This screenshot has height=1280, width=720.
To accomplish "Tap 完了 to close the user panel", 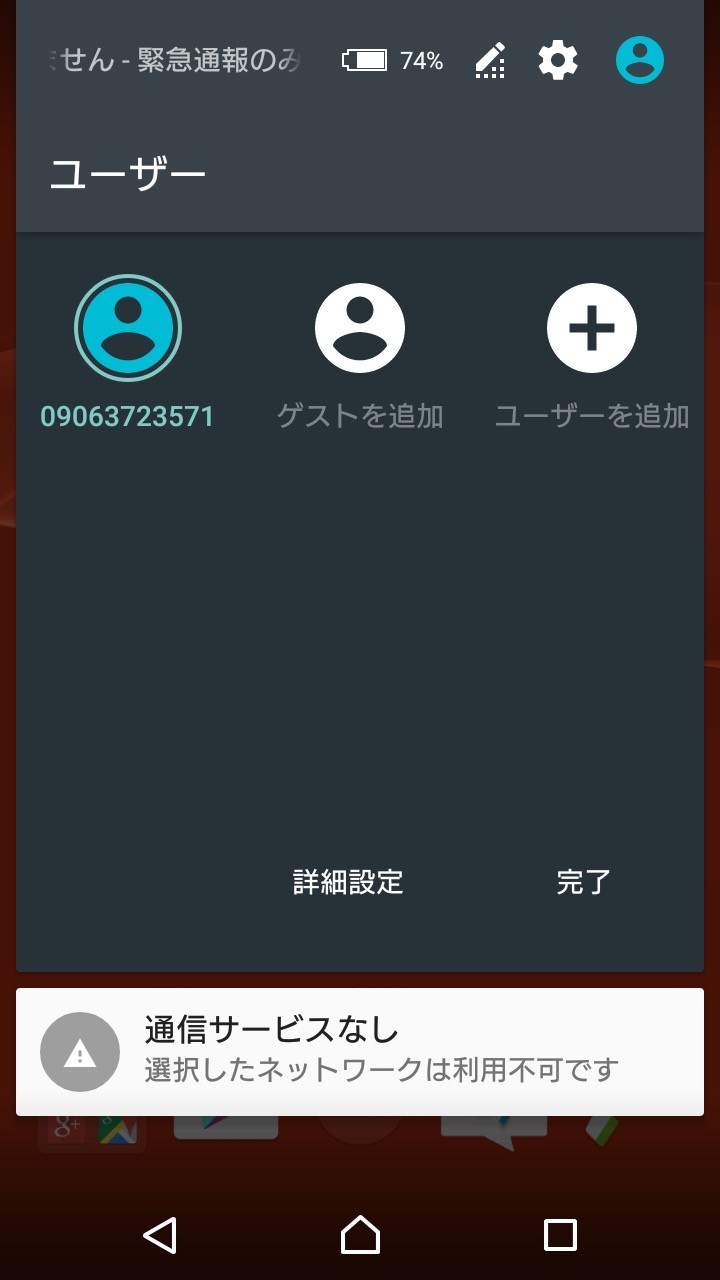I will click(x=584, y=882).
